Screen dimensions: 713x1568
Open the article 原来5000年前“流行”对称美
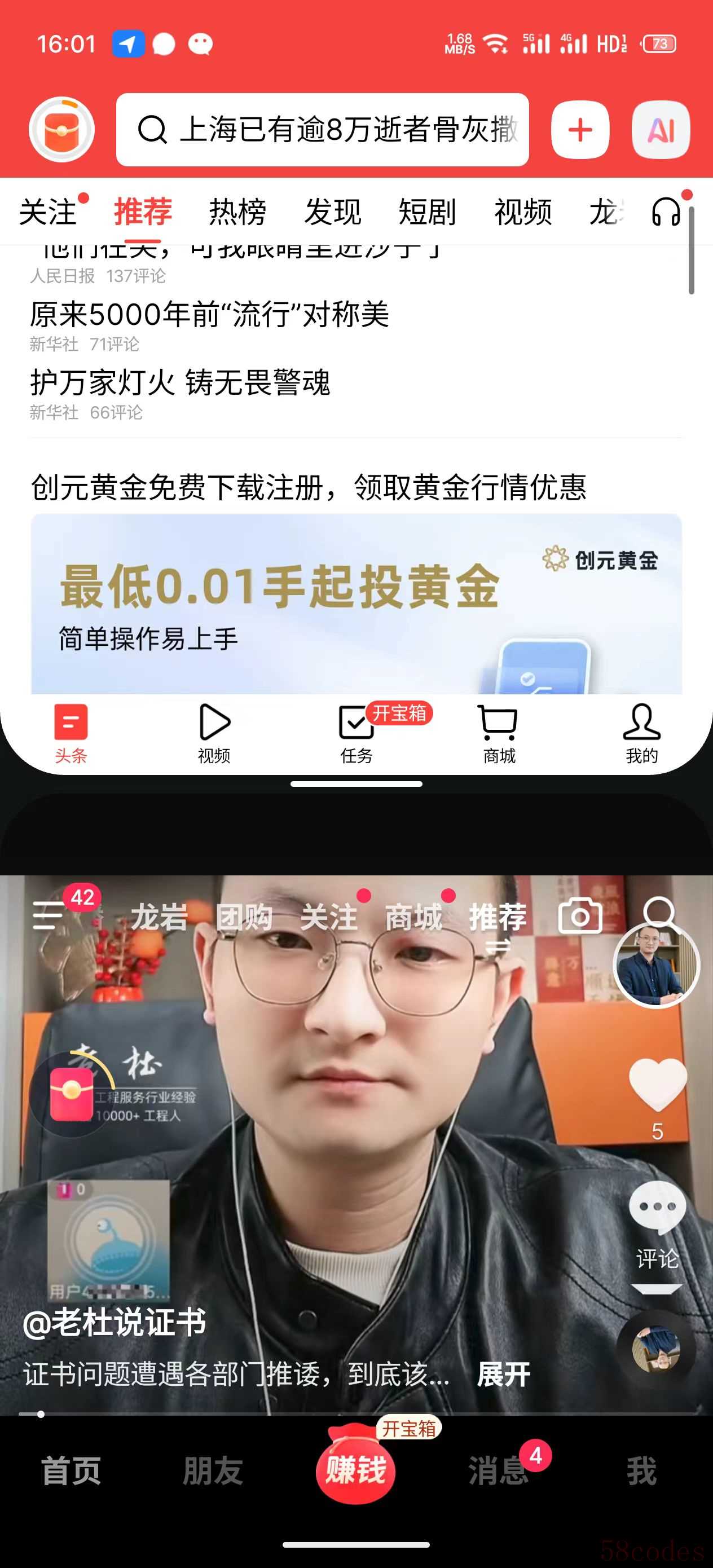point(209,315)
